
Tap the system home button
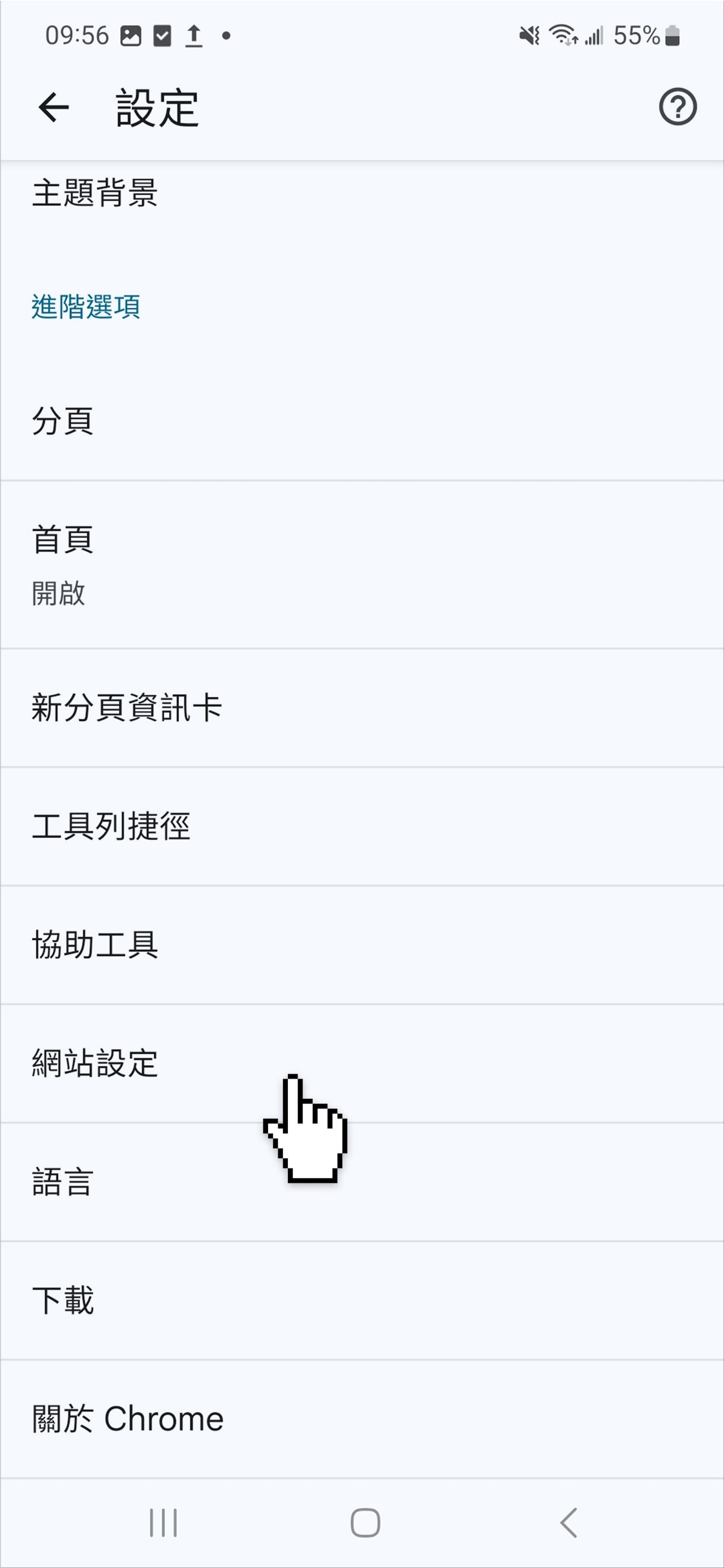(x=365, y=1523)
